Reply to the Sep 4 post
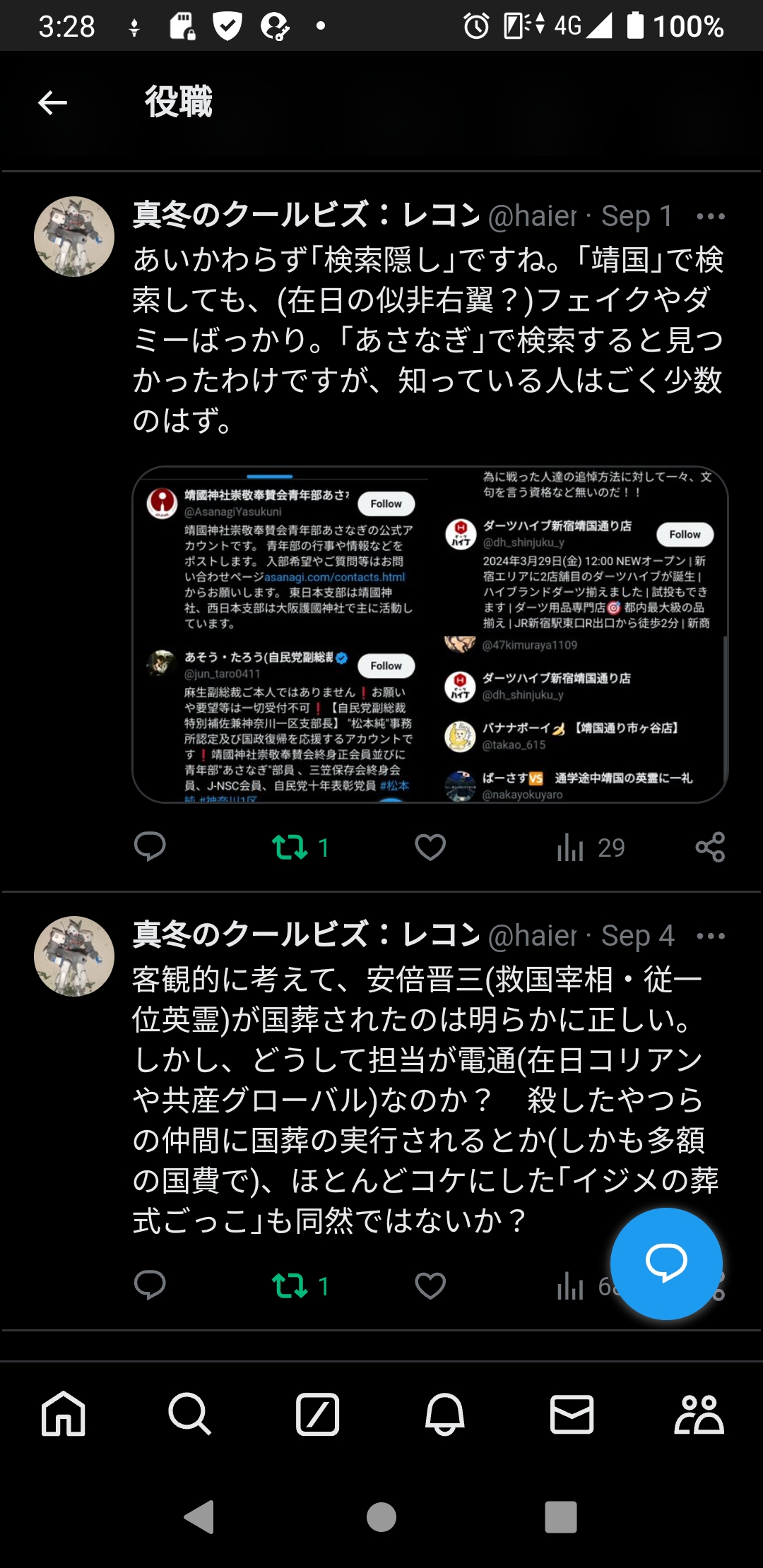Screen dimensions: 763x1568 (x=150, y=1285)
